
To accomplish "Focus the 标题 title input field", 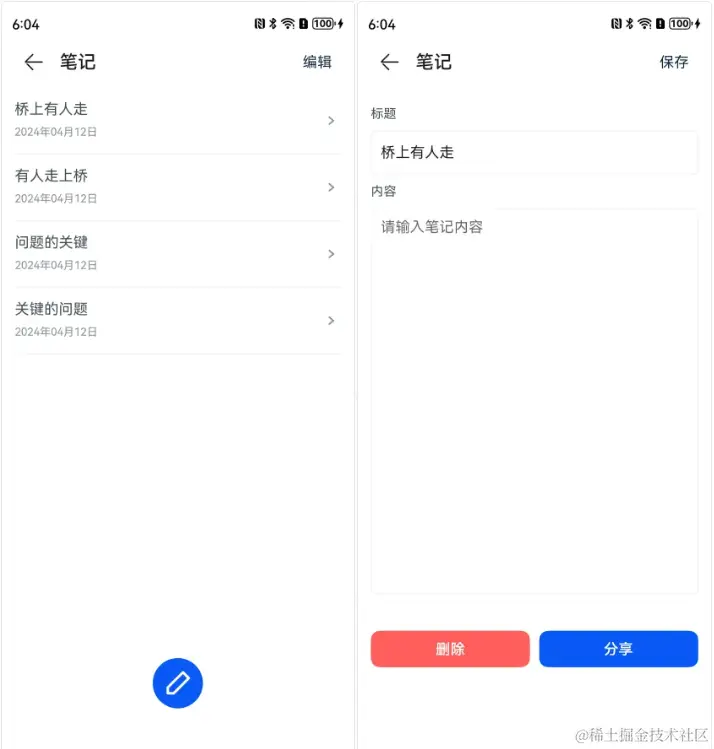I will tap(534, 153).
